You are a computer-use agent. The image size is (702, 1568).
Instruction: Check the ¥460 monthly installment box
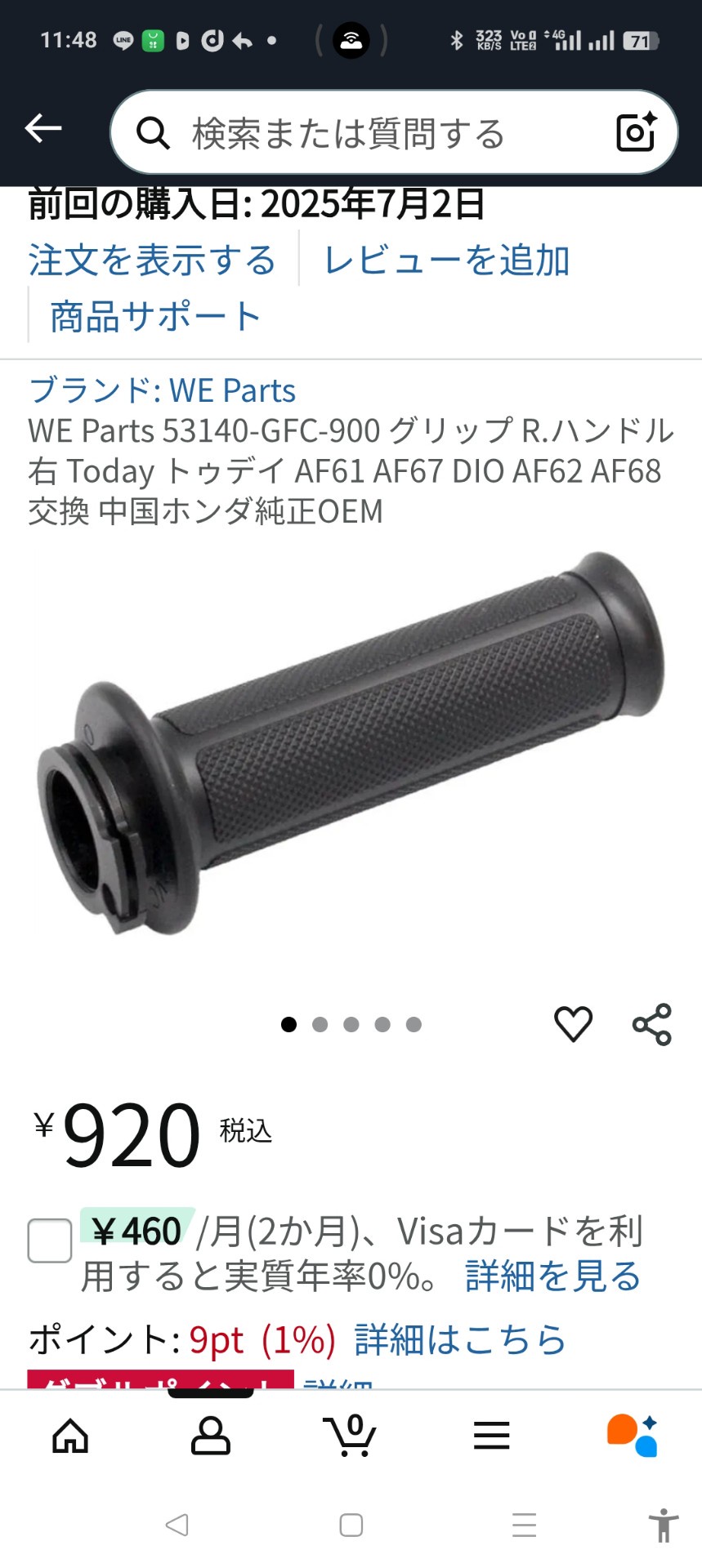pos(50,1241)
